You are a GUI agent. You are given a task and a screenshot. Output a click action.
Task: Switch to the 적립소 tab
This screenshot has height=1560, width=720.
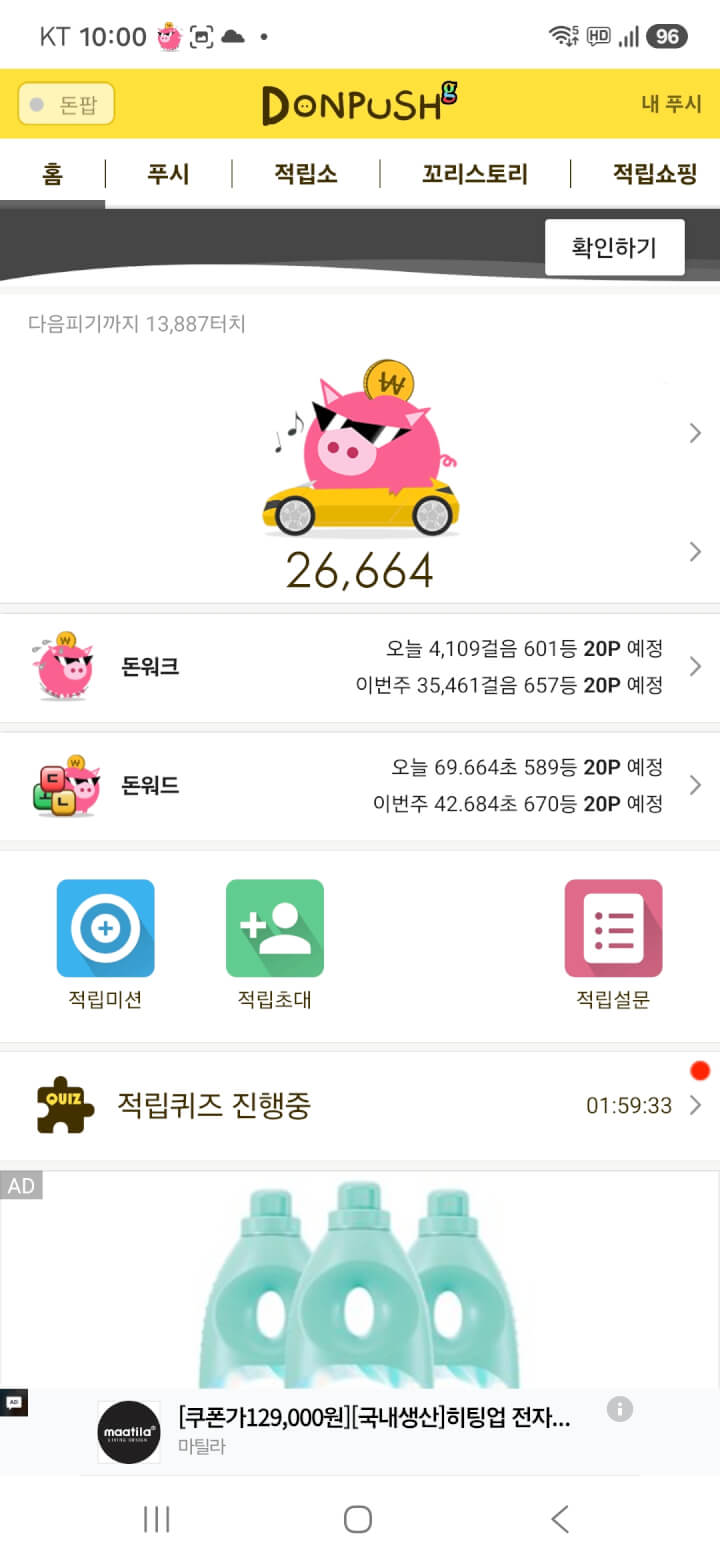[x=306, y=174]
